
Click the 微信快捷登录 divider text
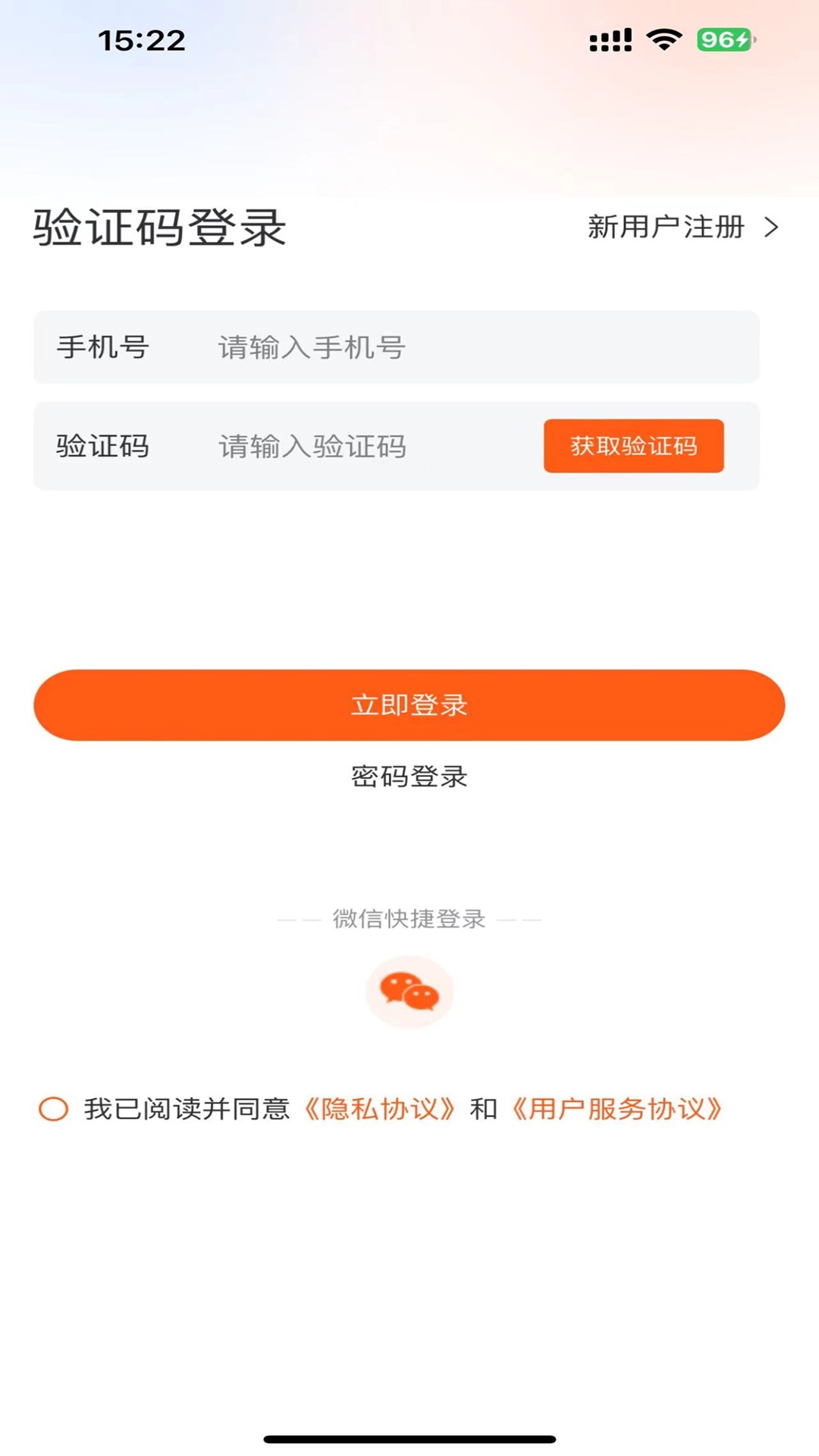[x=409, y=920]
